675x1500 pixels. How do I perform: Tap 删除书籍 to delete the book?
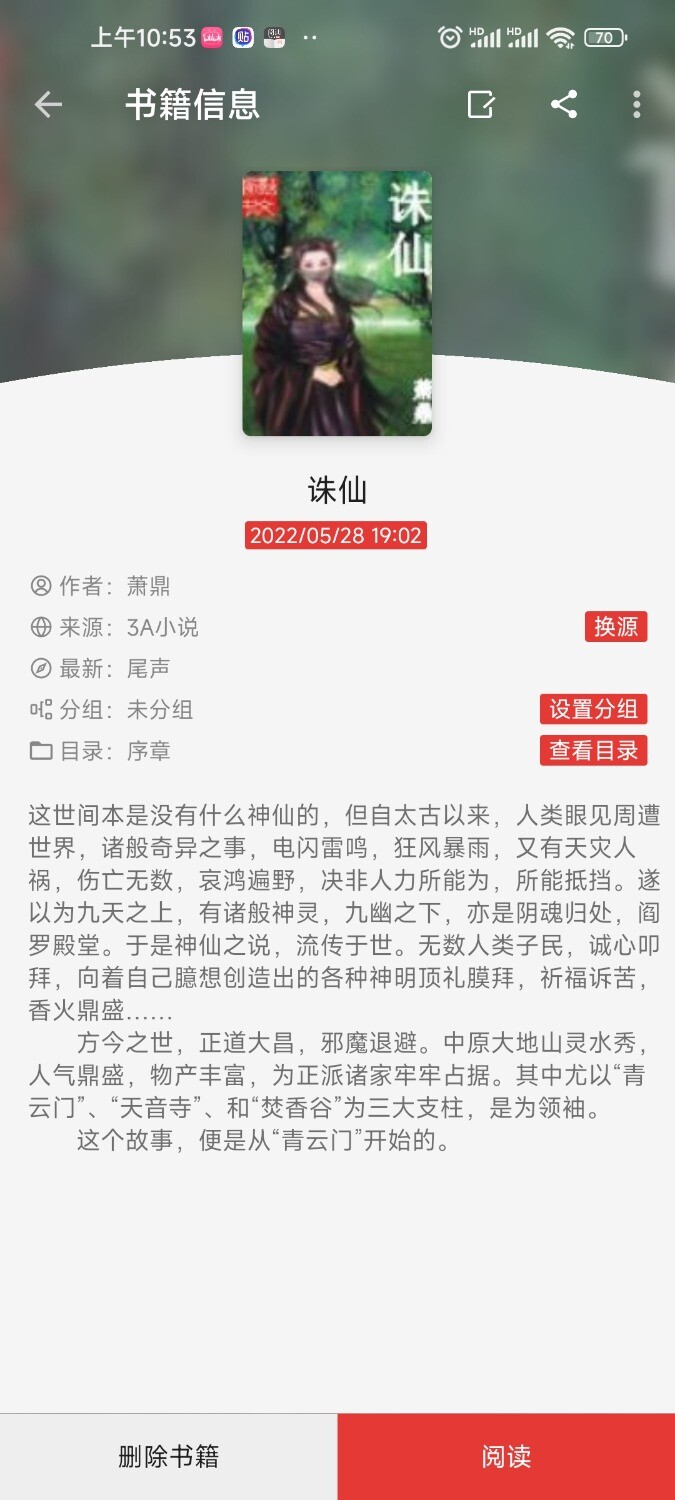click(168, 1456)
